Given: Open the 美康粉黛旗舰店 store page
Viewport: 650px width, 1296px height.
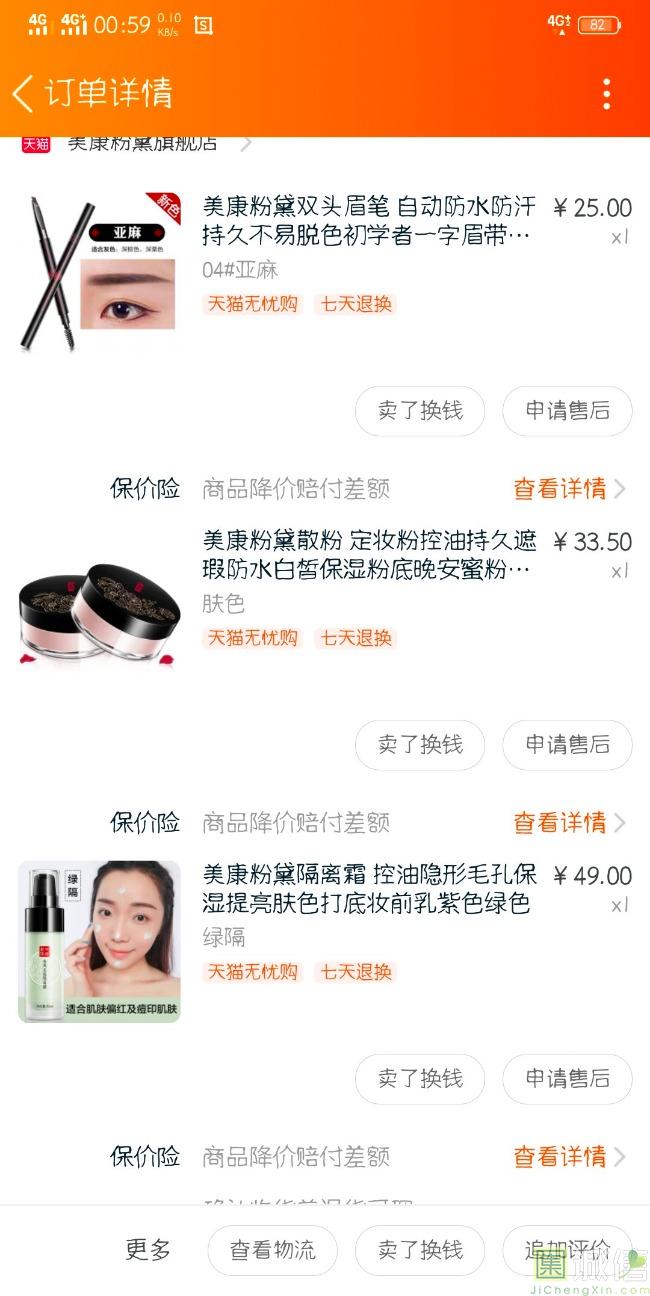Looking at the screenshot, I should [x=142, y=143].
